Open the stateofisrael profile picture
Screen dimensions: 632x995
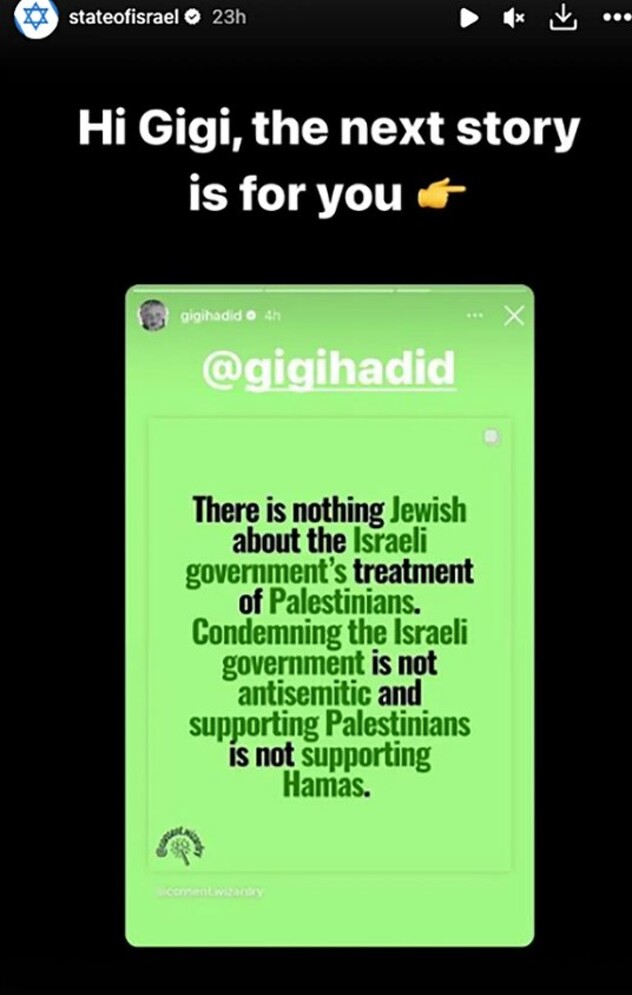coord(35,20)
